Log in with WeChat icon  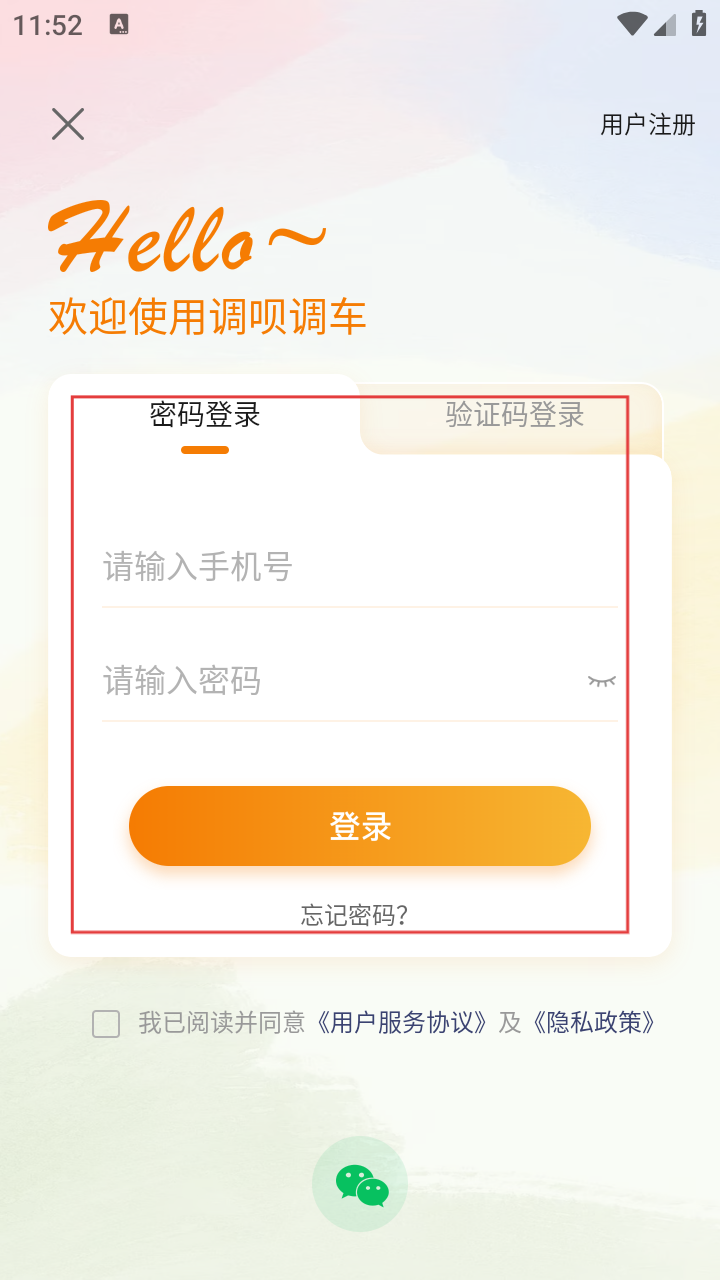[360, 1184]
